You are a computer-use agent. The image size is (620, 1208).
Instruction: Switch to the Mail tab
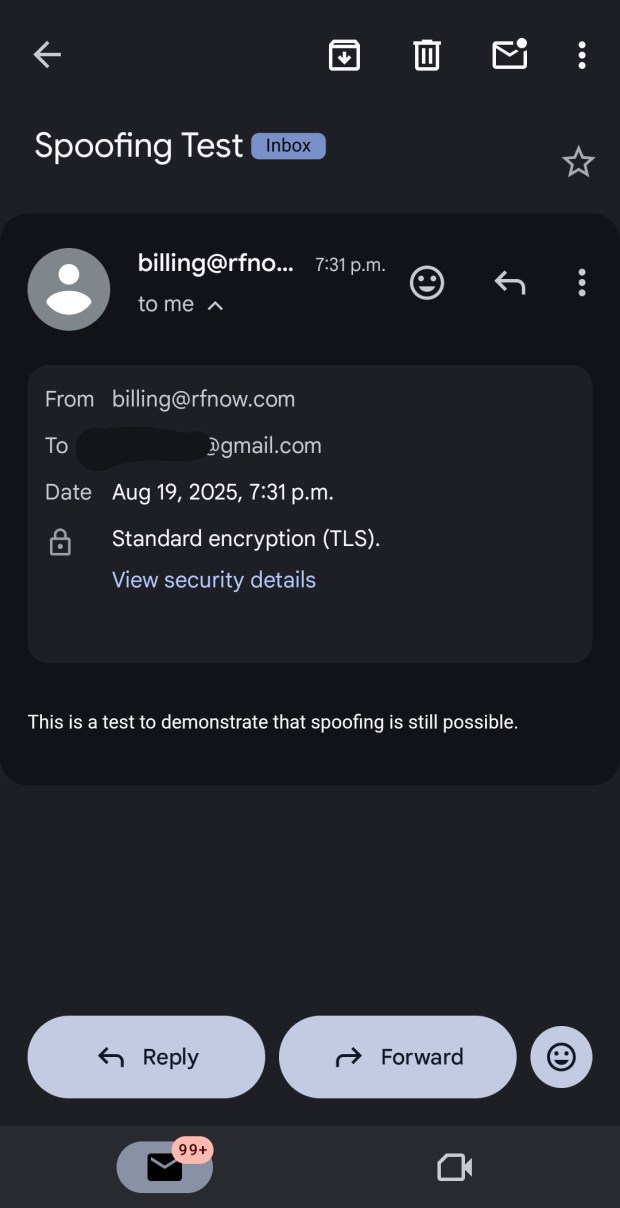coord(165,1166)
